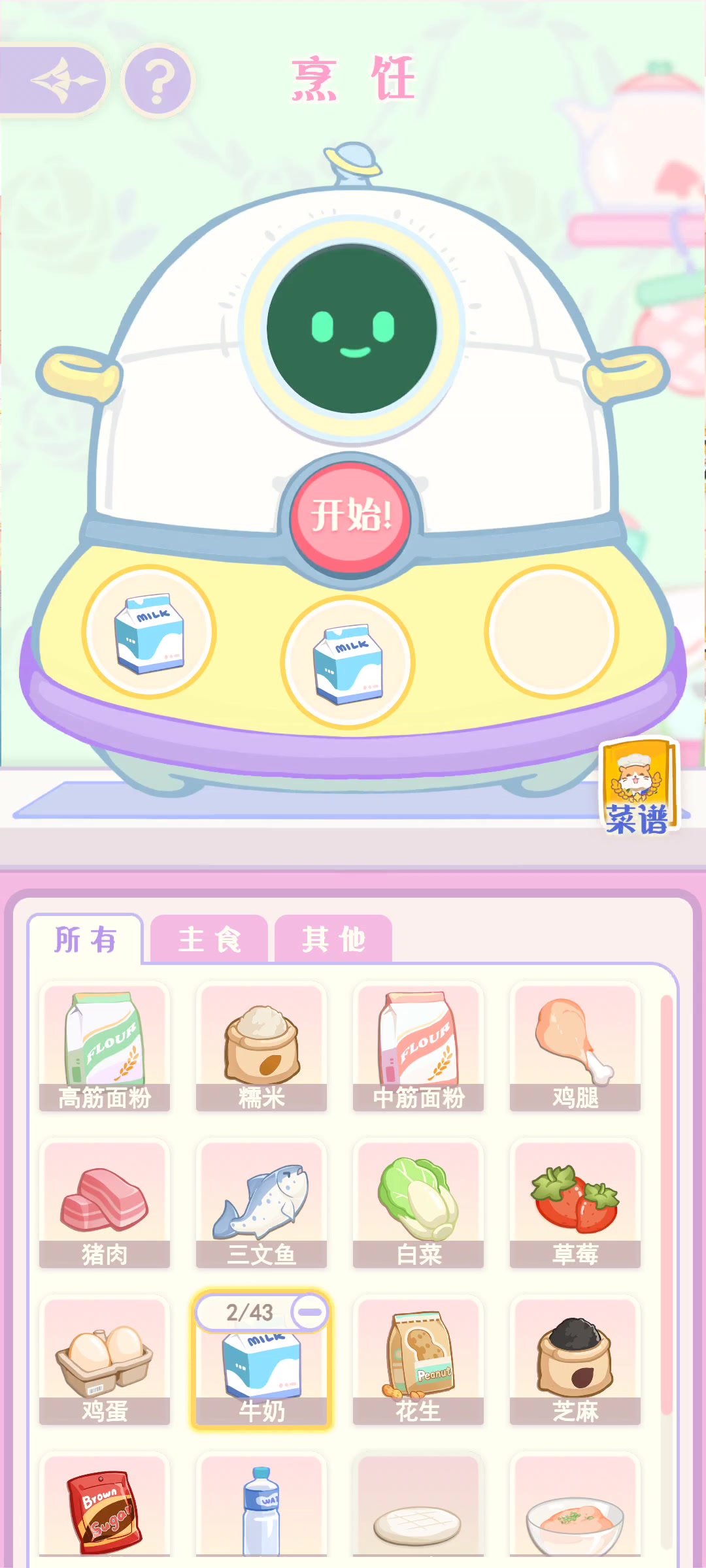Open the question mark help
This screenshot has width=706, height=1568.
tap(158, 81)
